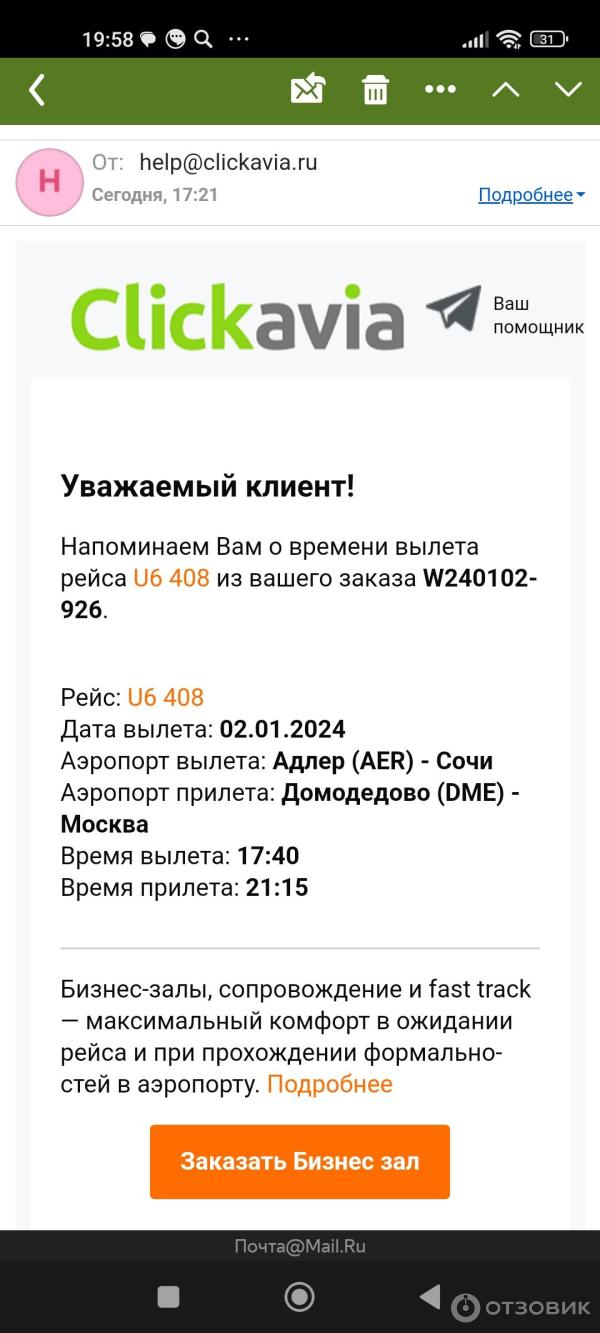Open the U6 408 link next to "Рейс"
The height and width of the screenshot is (1333, 600).
(165, 697)
